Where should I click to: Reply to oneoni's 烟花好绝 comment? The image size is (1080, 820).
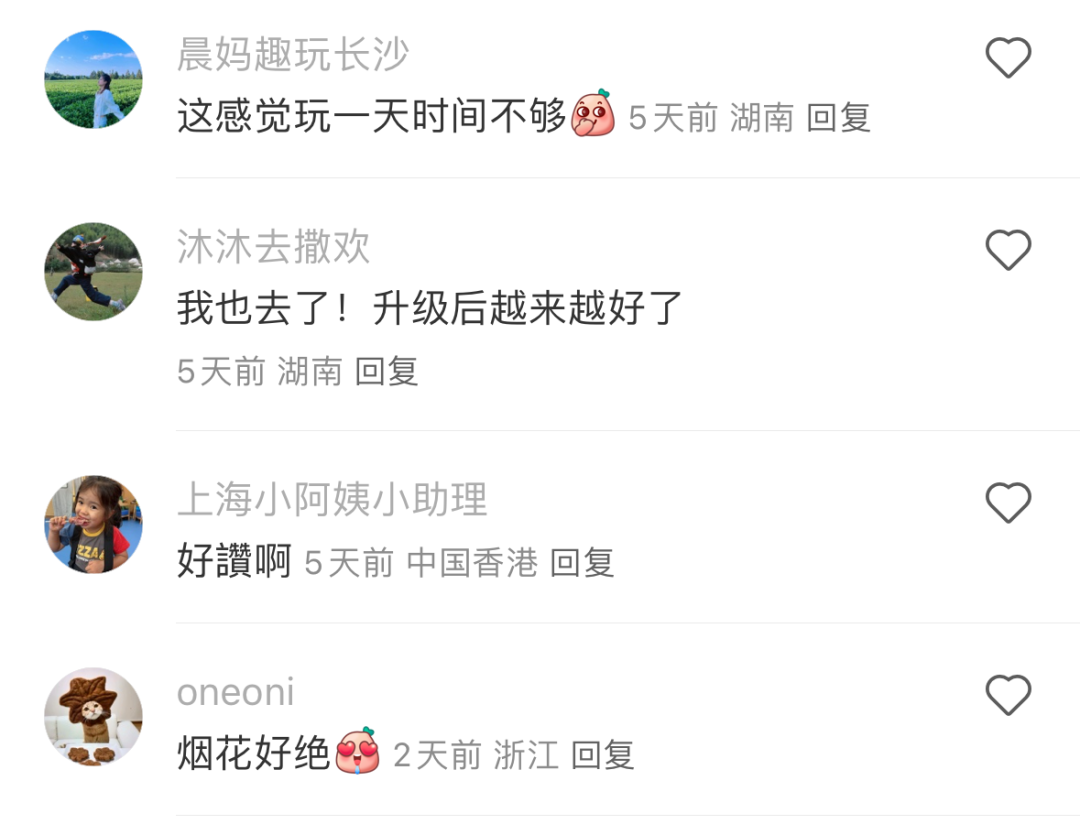pyautogui.click(x=603, y=755)
